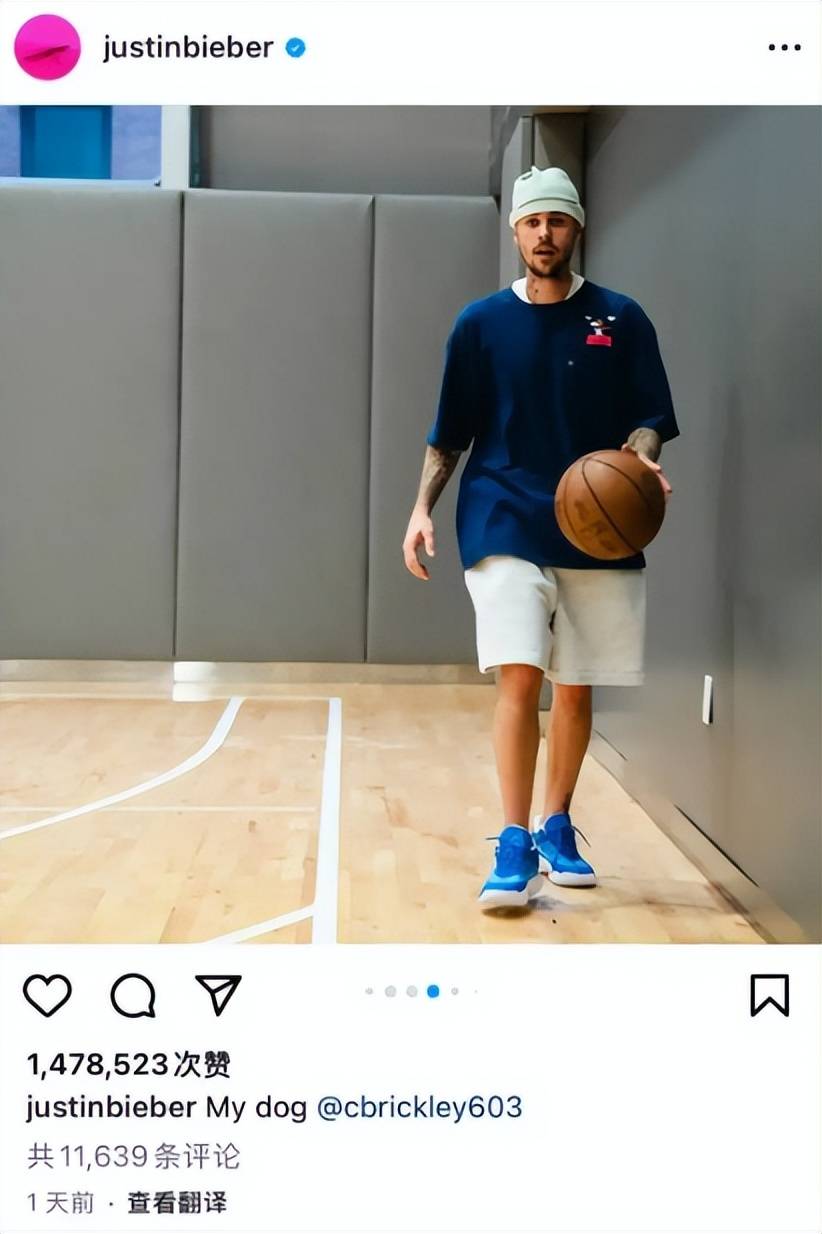Like this post with the heart icon
Image resolution: width=822 pixels, height=1234 pixels.
47,995
